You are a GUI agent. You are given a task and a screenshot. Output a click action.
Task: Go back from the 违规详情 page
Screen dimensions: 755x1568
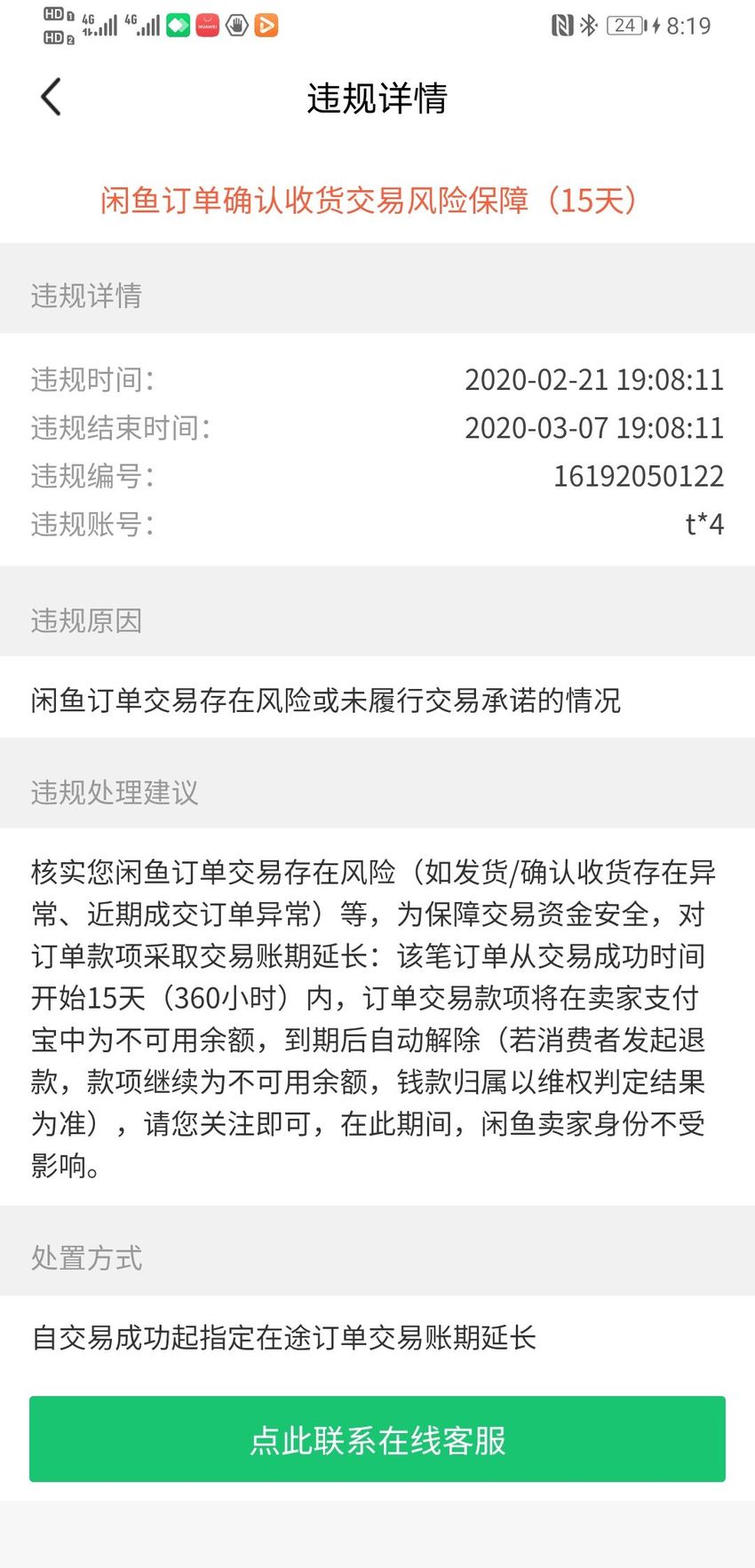(52, 97)
